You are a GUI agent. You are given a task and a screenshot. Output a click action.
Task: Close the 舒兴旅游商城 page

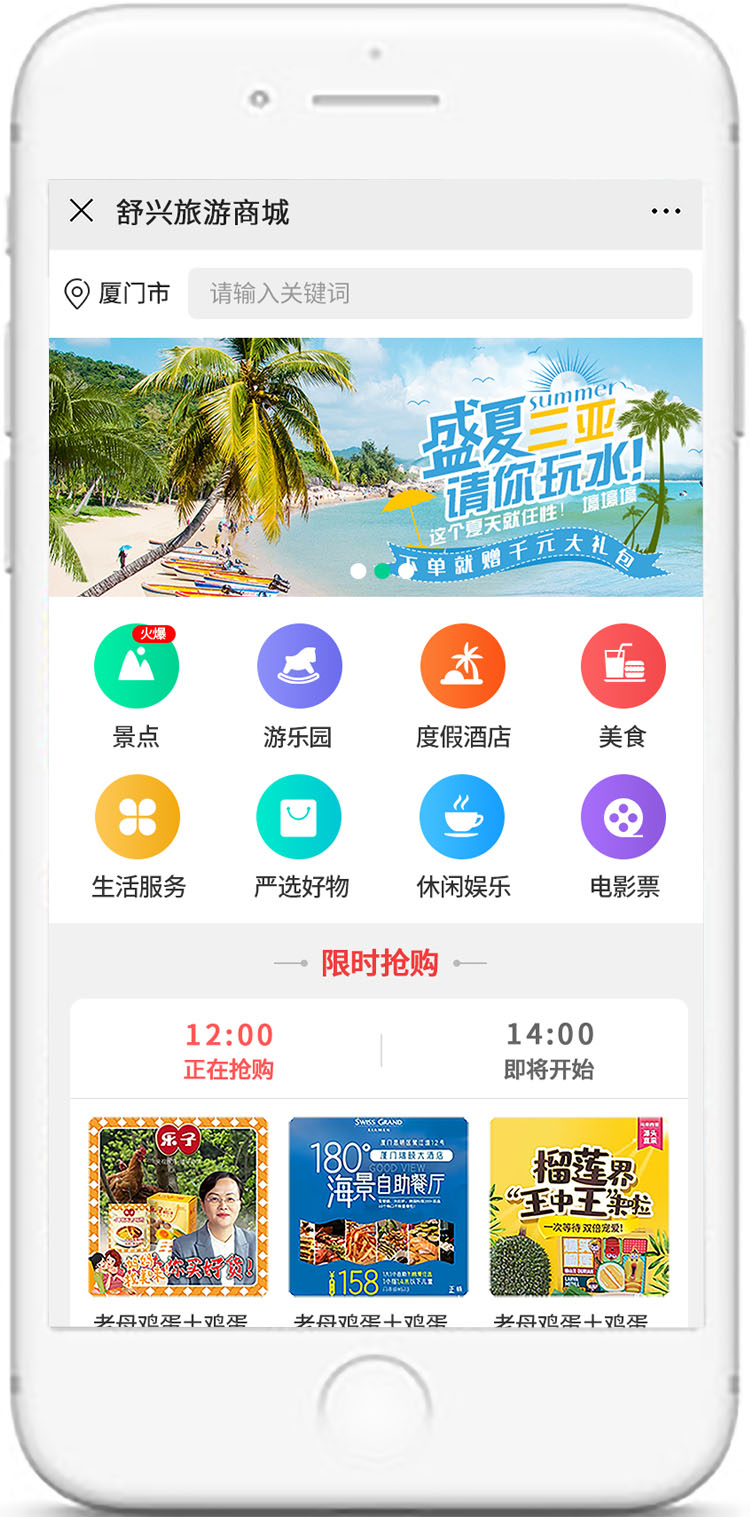pyautogui.click(x=81, y=211)
